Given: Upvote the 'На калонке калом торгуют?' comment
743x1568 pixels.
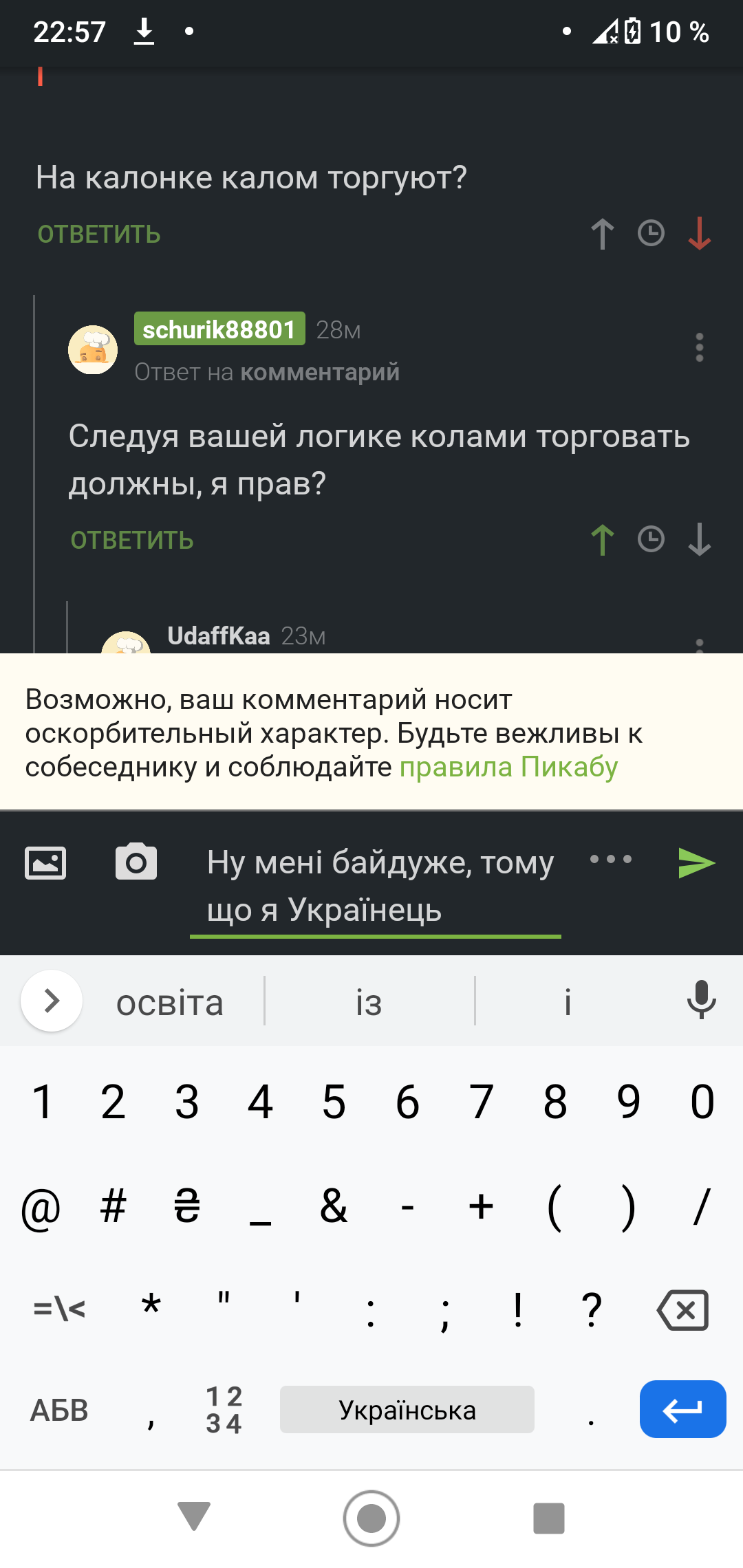Looking at the screenshot, I should 603,234.
